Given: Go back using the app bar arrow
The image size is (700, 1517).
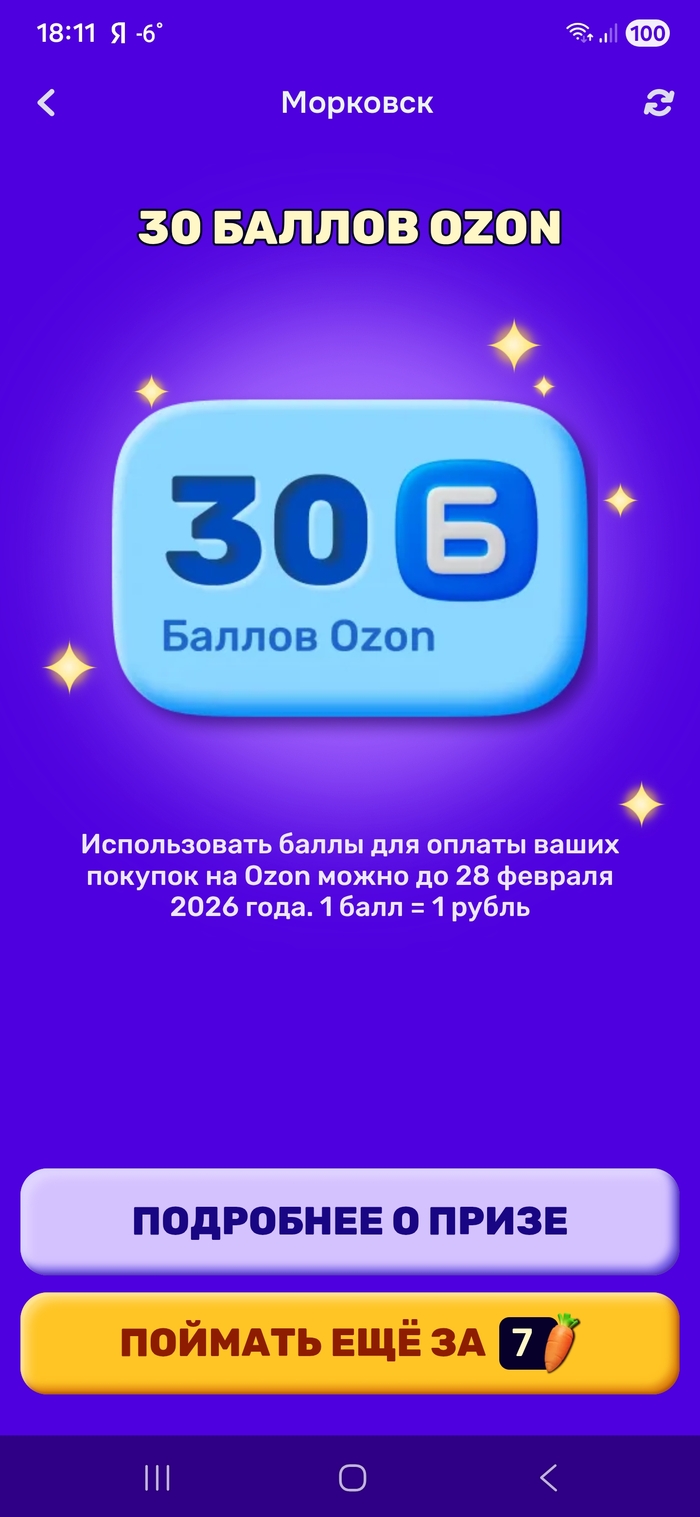Looking at the screenshot, I should click(x=46, y=103).
